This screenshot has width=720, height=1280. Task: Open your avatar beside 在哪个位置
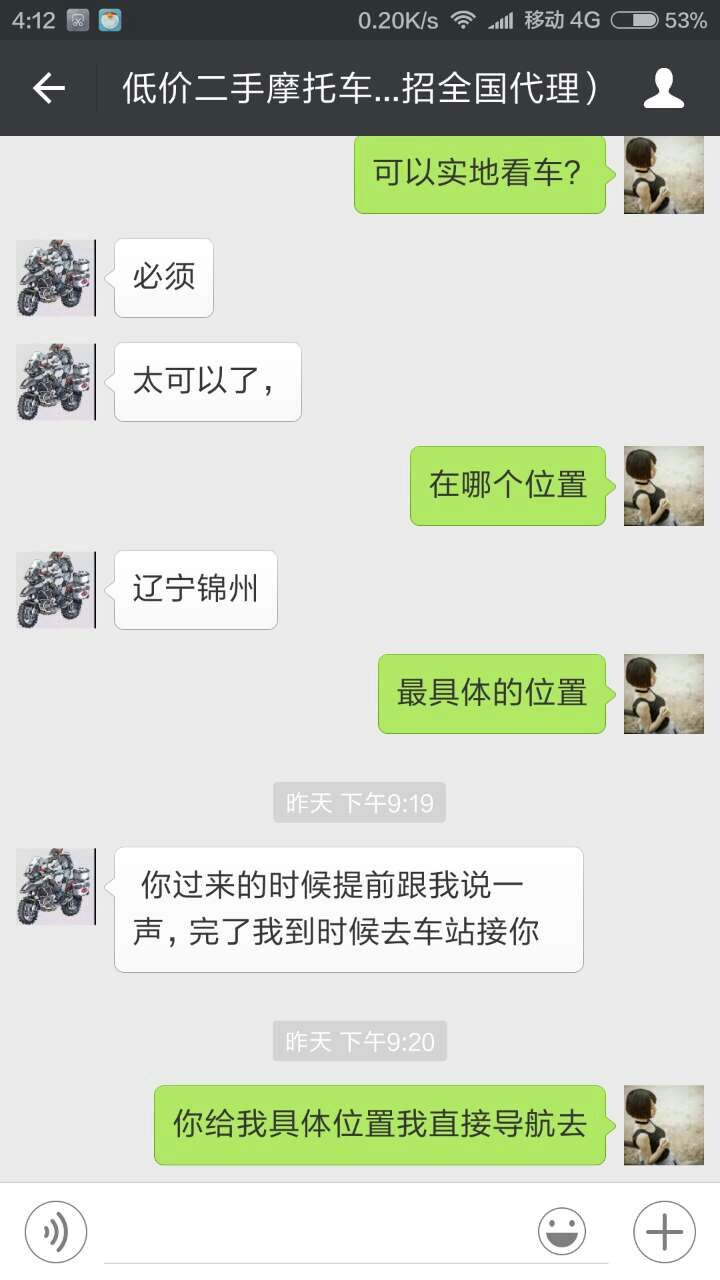click(x=663, y=486)
